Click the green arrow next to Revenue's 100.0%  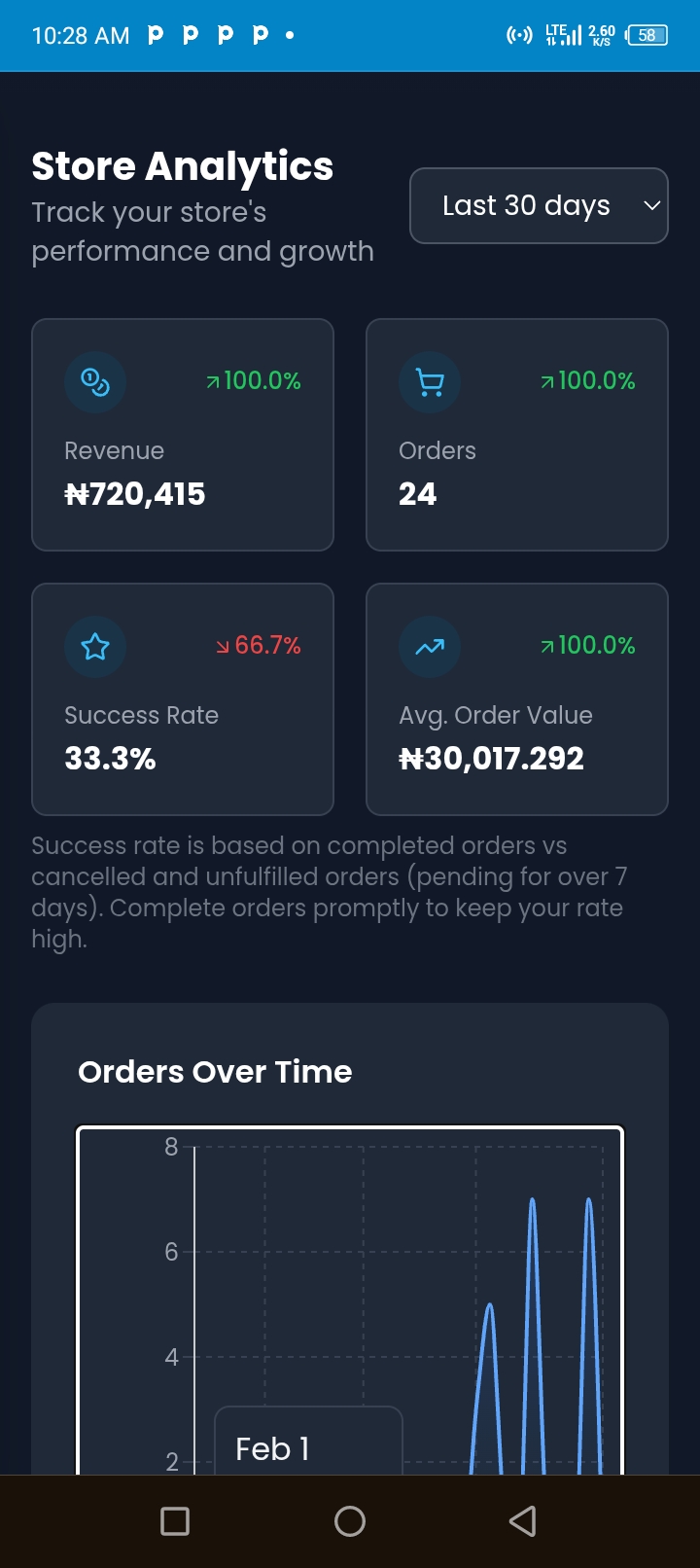click(213, 380)
